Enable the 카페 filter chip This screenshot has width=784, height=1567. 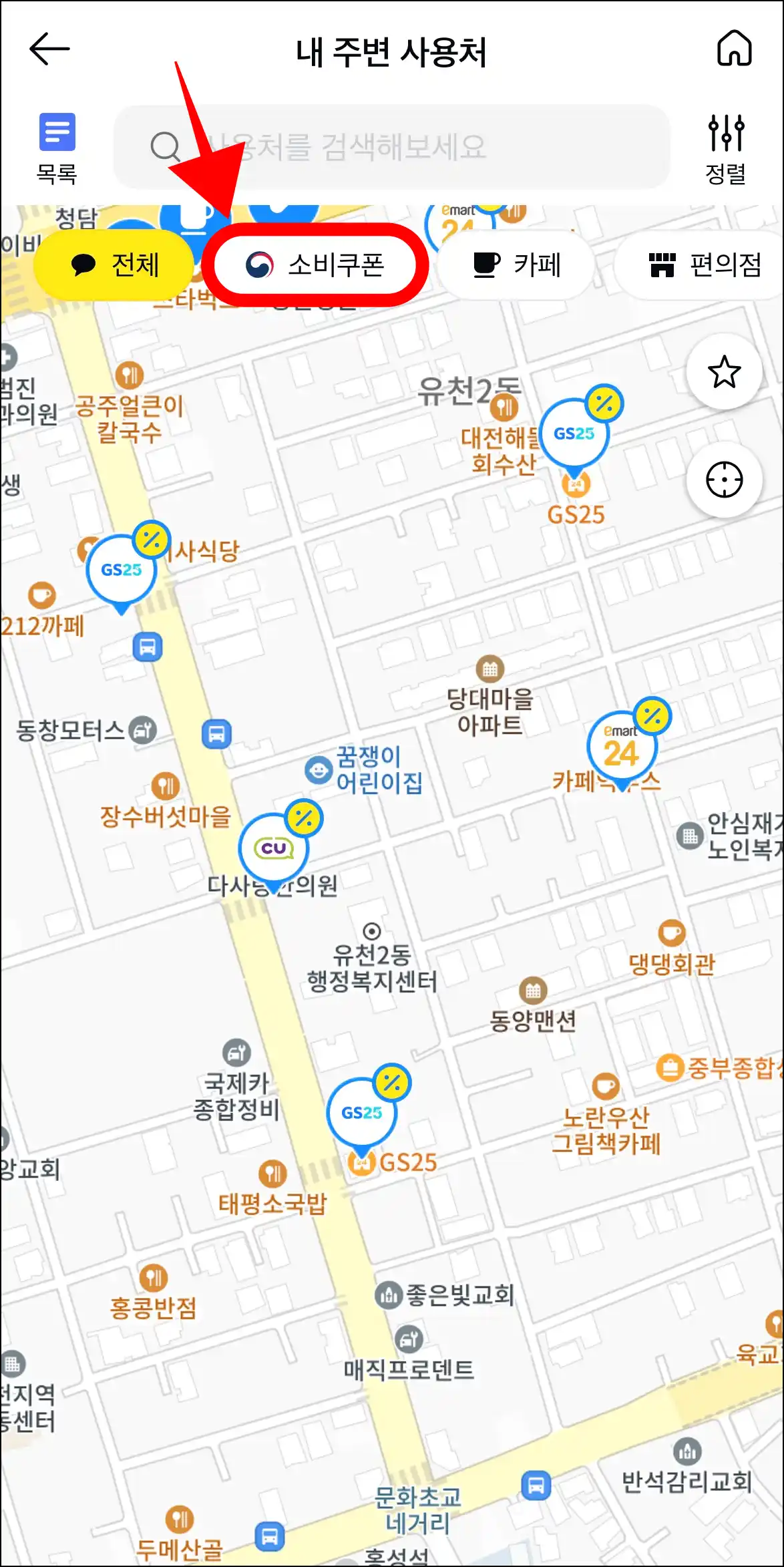(516, 265)
